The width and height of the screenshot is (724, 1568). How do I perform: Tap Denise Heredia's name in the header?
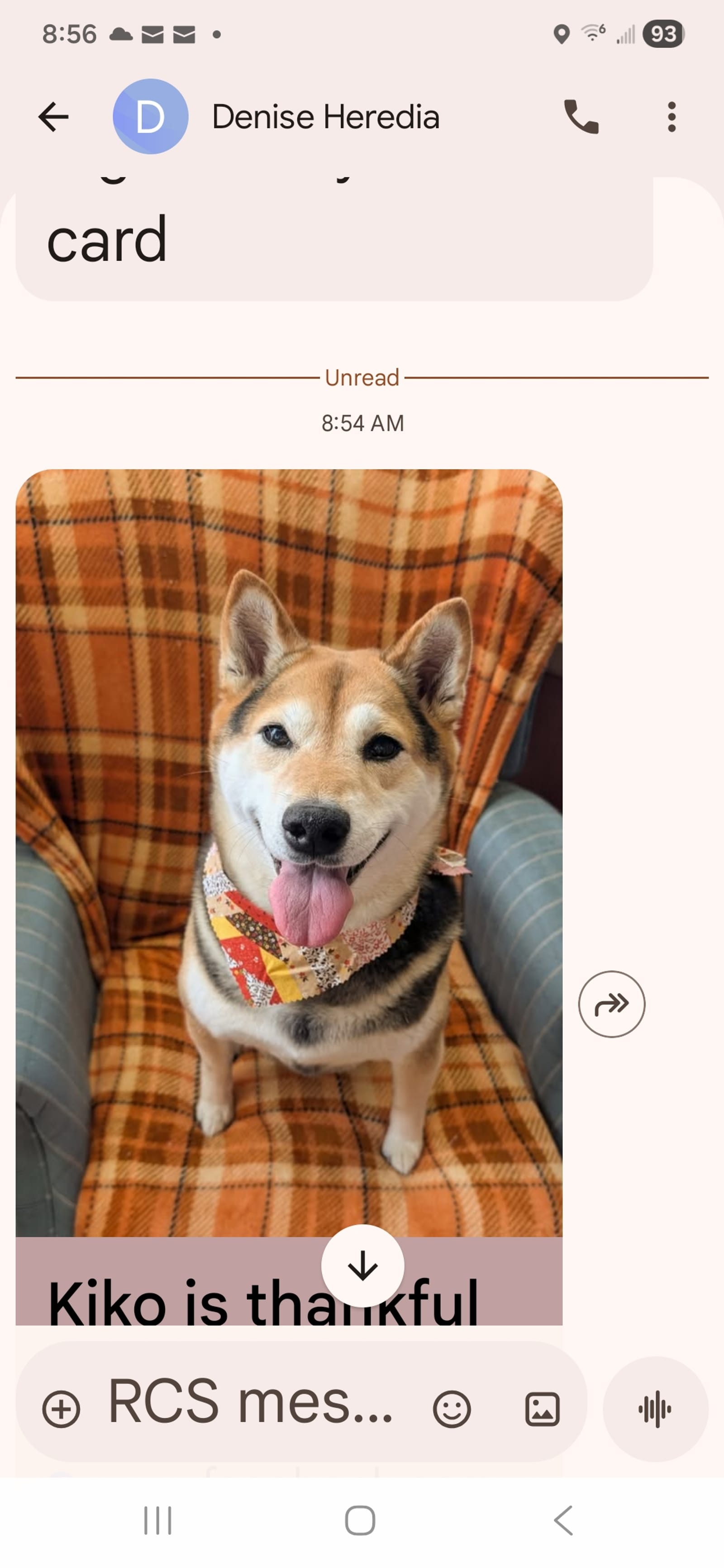click(326, 116)
